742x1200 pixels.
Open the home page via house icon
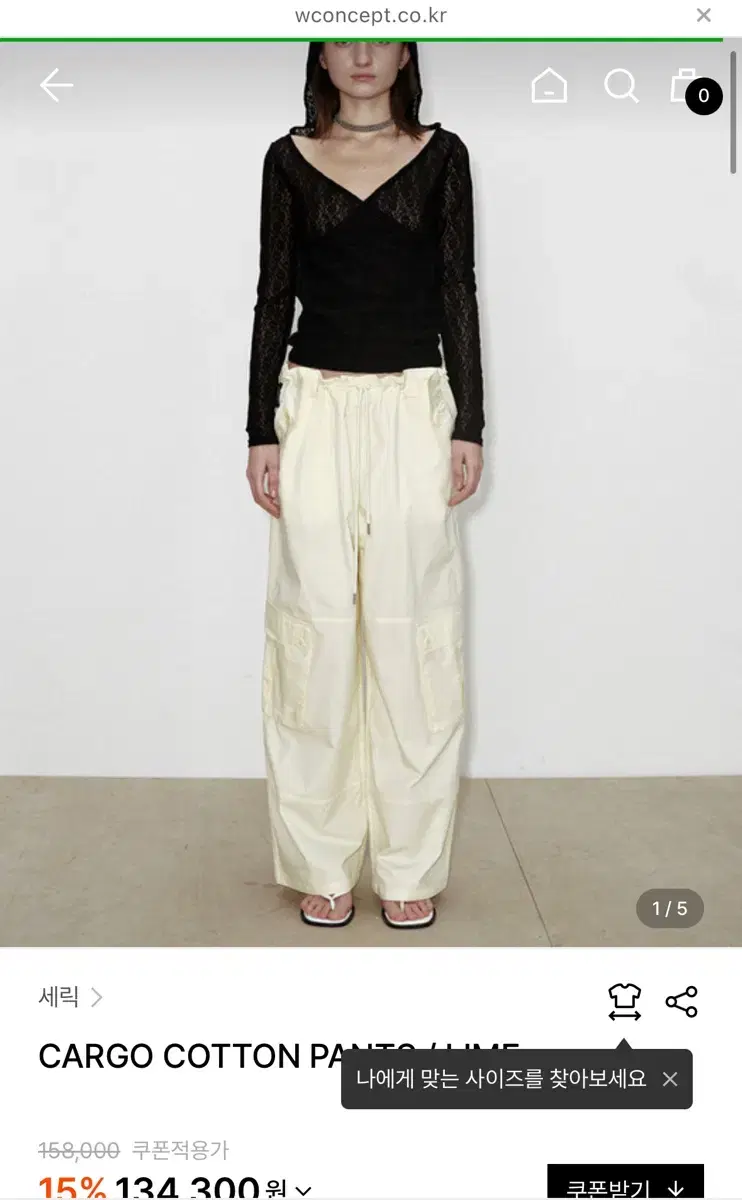(549, 87)
